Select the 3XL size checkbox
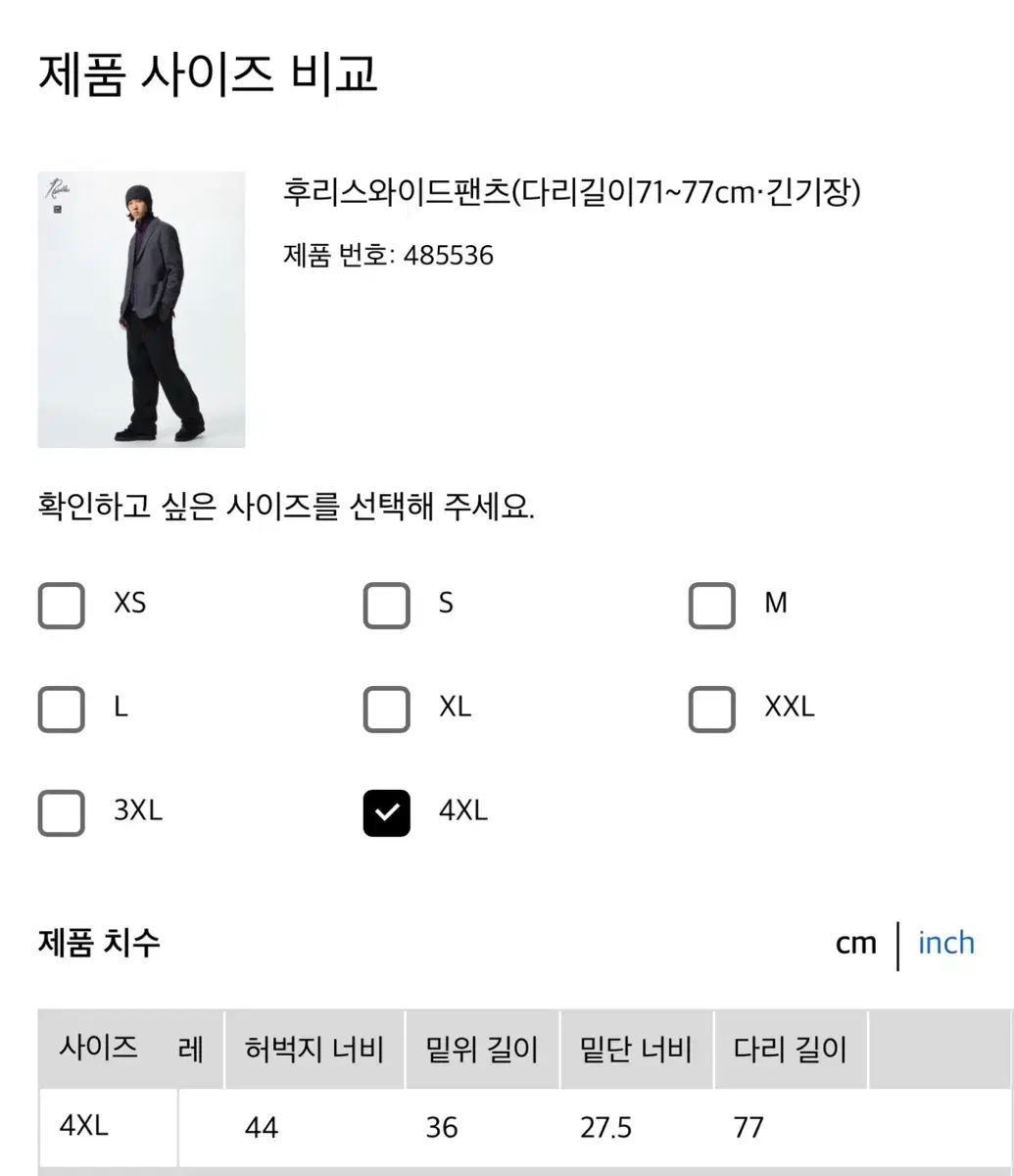1014x1176 pixels. tap(62, 812)
